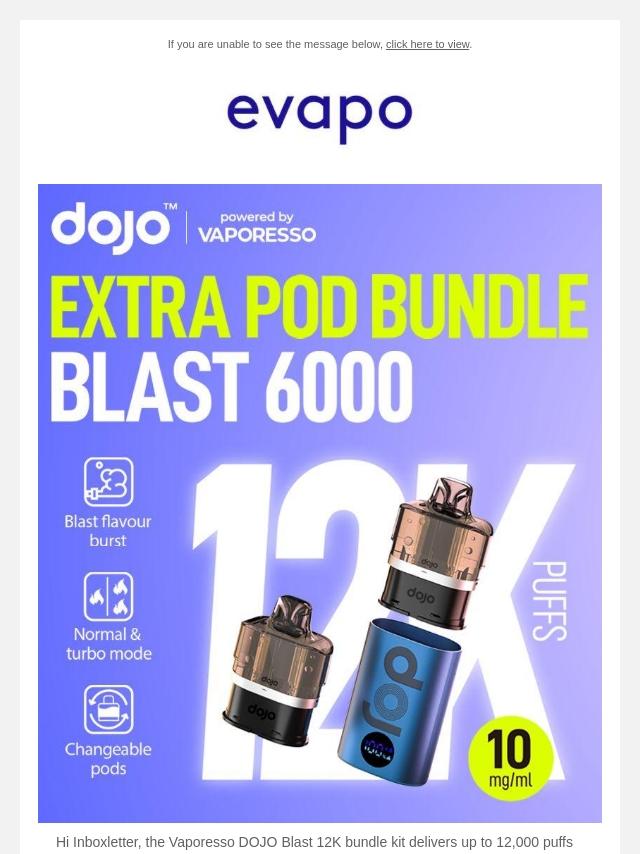Open the 'click here to view' link
The width and height of the screenshot is (640, 854).
(x=427, y=44)
